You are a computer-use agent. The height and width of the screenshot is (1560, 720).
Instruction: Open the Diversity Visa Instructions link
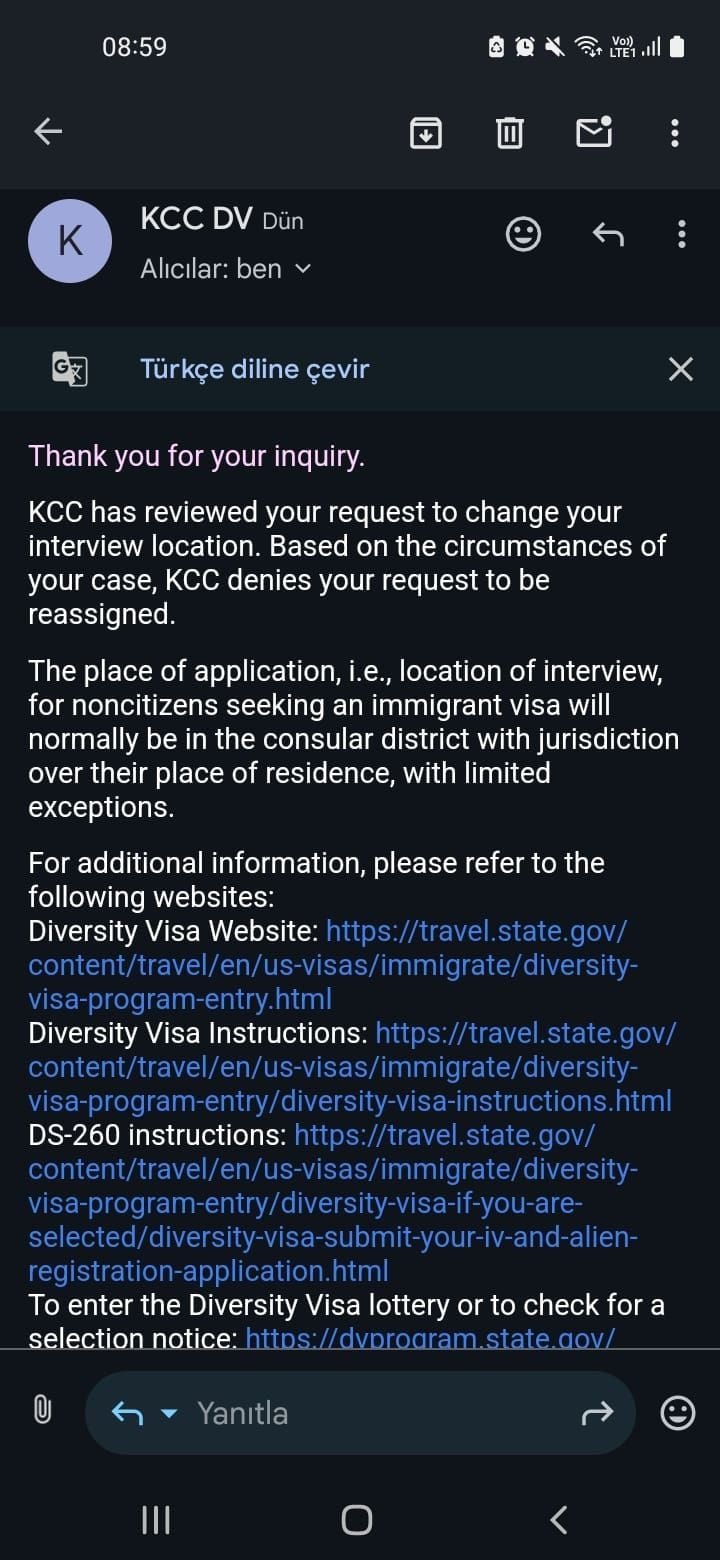[x=350, y=1067]
